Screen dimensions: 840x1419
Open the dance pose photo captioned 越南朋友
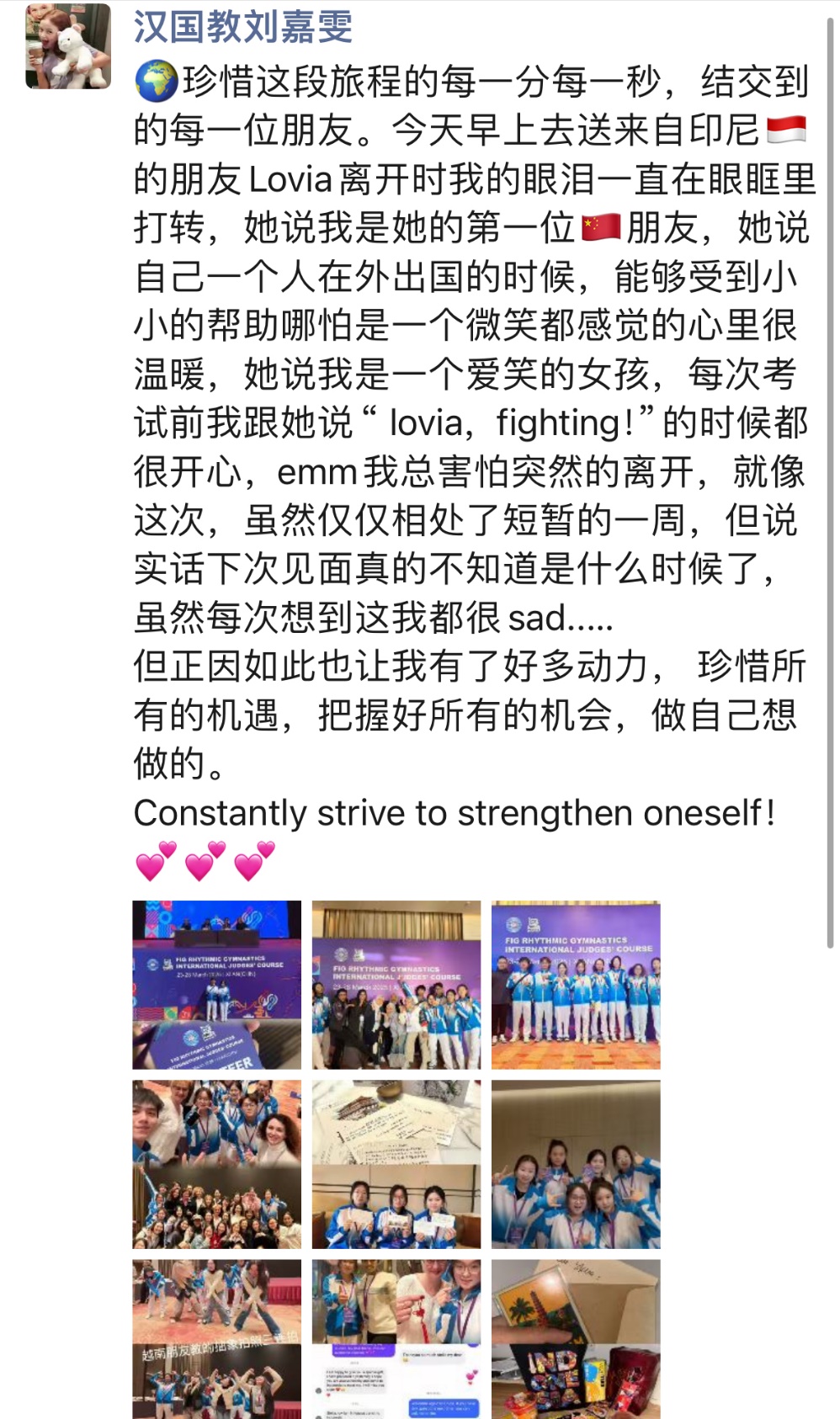tap(216, 1338)
